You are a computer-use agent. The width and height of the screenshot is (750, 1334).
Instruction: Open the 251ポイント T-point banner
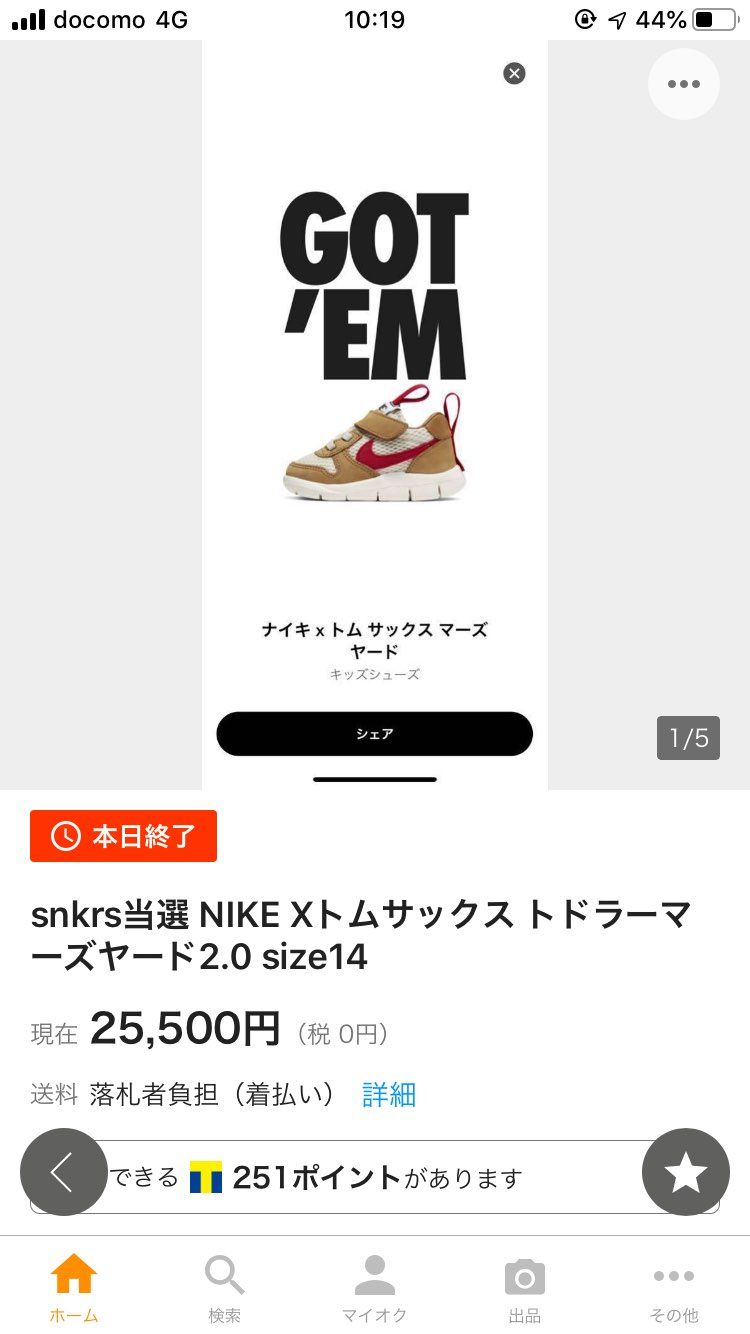(375, 1178)
